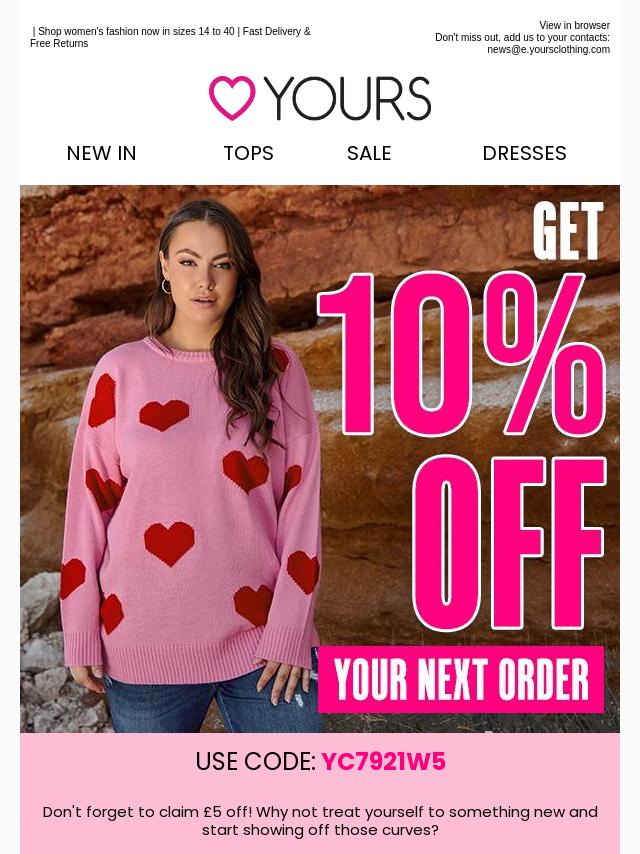Open the 10% off banner image

(320, 458)
